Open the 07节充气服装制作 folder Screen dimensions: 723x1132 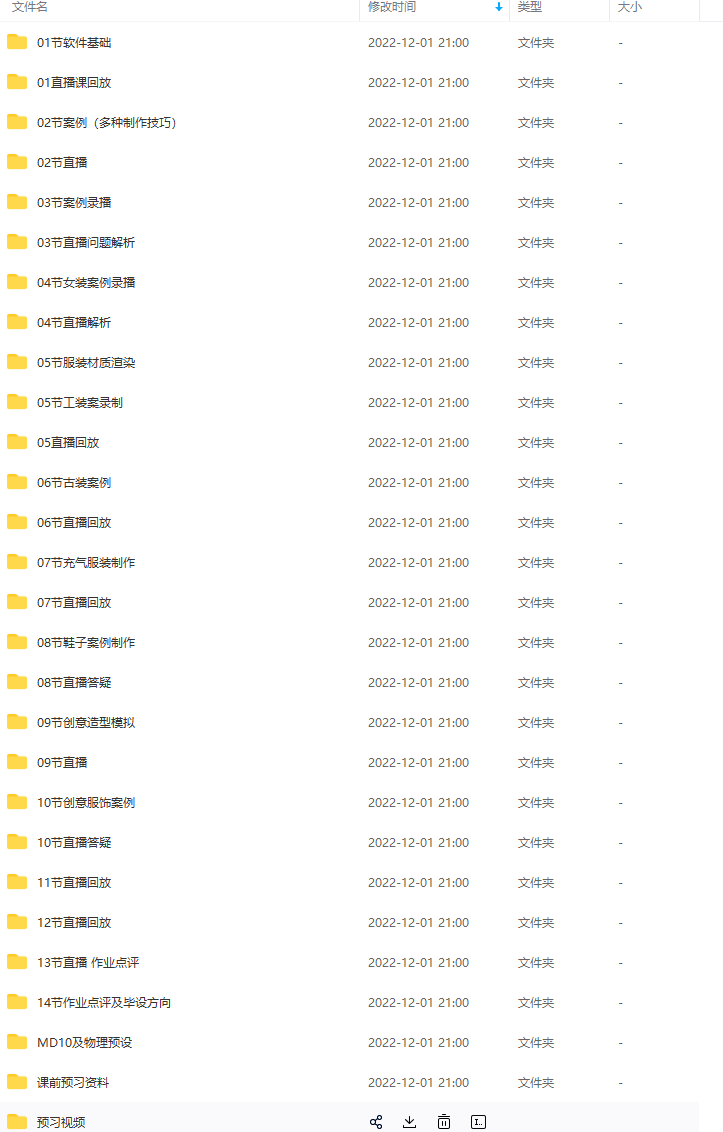point(86,563)
